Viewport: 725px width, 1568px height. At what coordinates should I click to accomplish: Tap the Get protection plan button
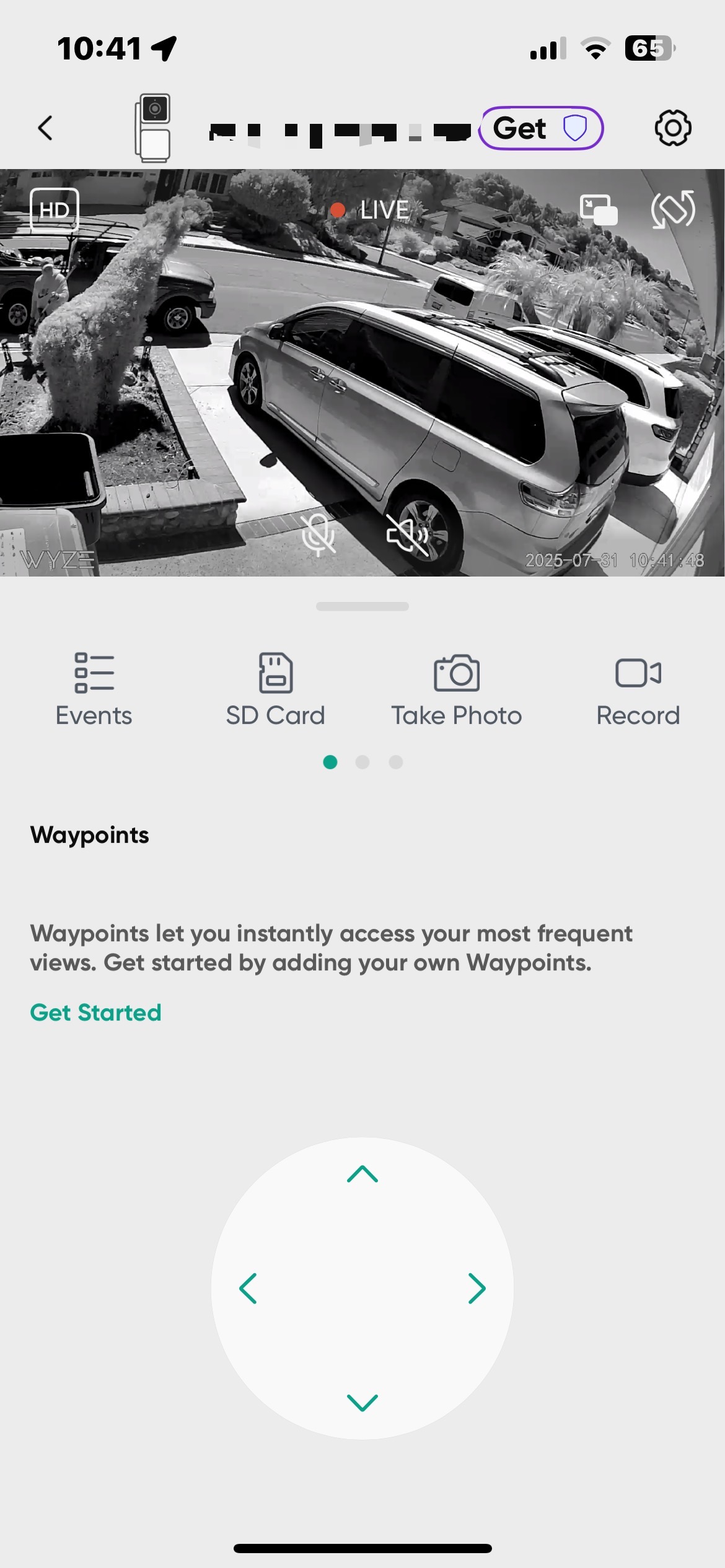pos(540,128)
